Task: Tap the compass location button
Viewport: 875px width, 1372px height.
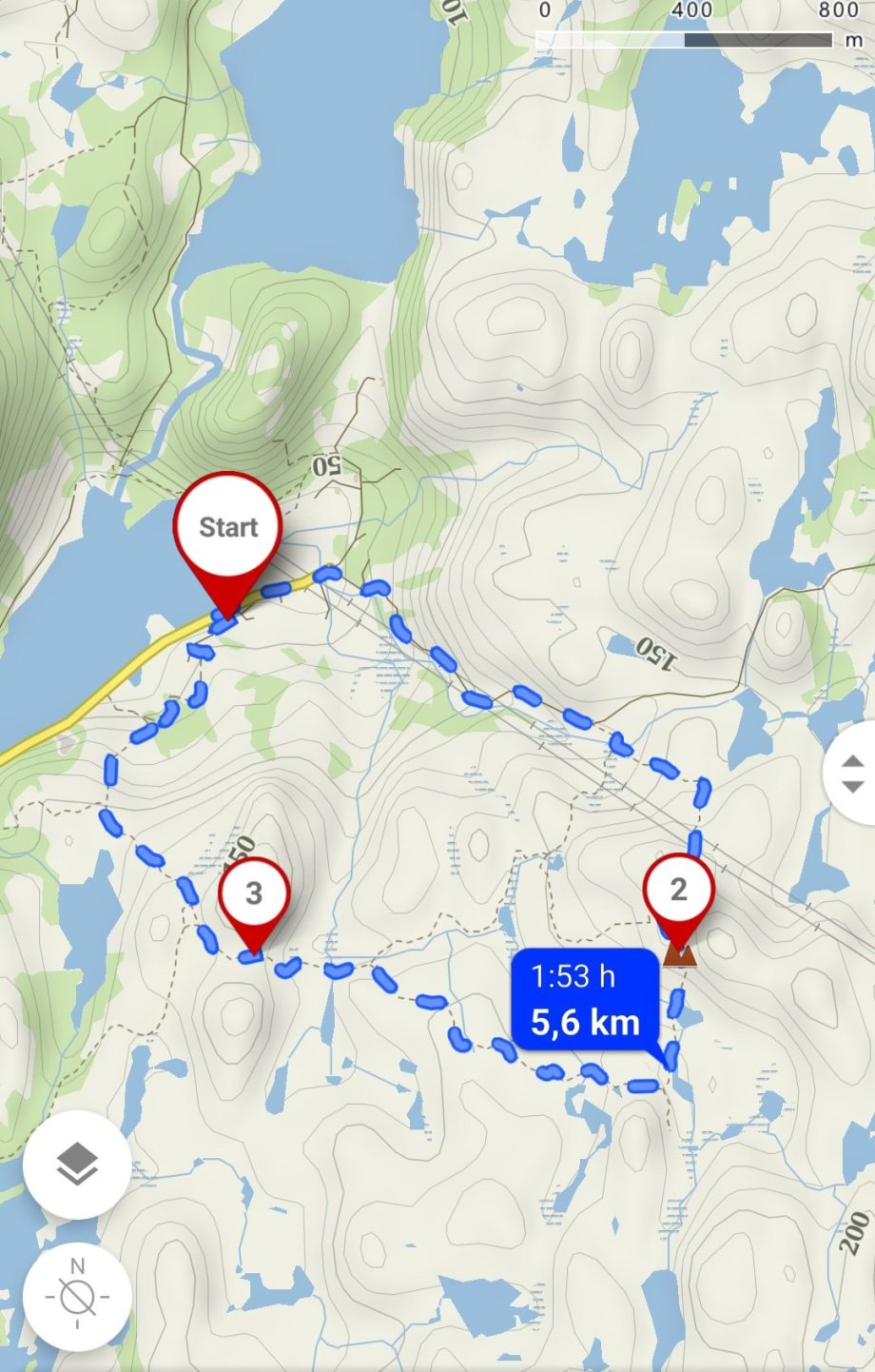Action: pos(77,1296)
